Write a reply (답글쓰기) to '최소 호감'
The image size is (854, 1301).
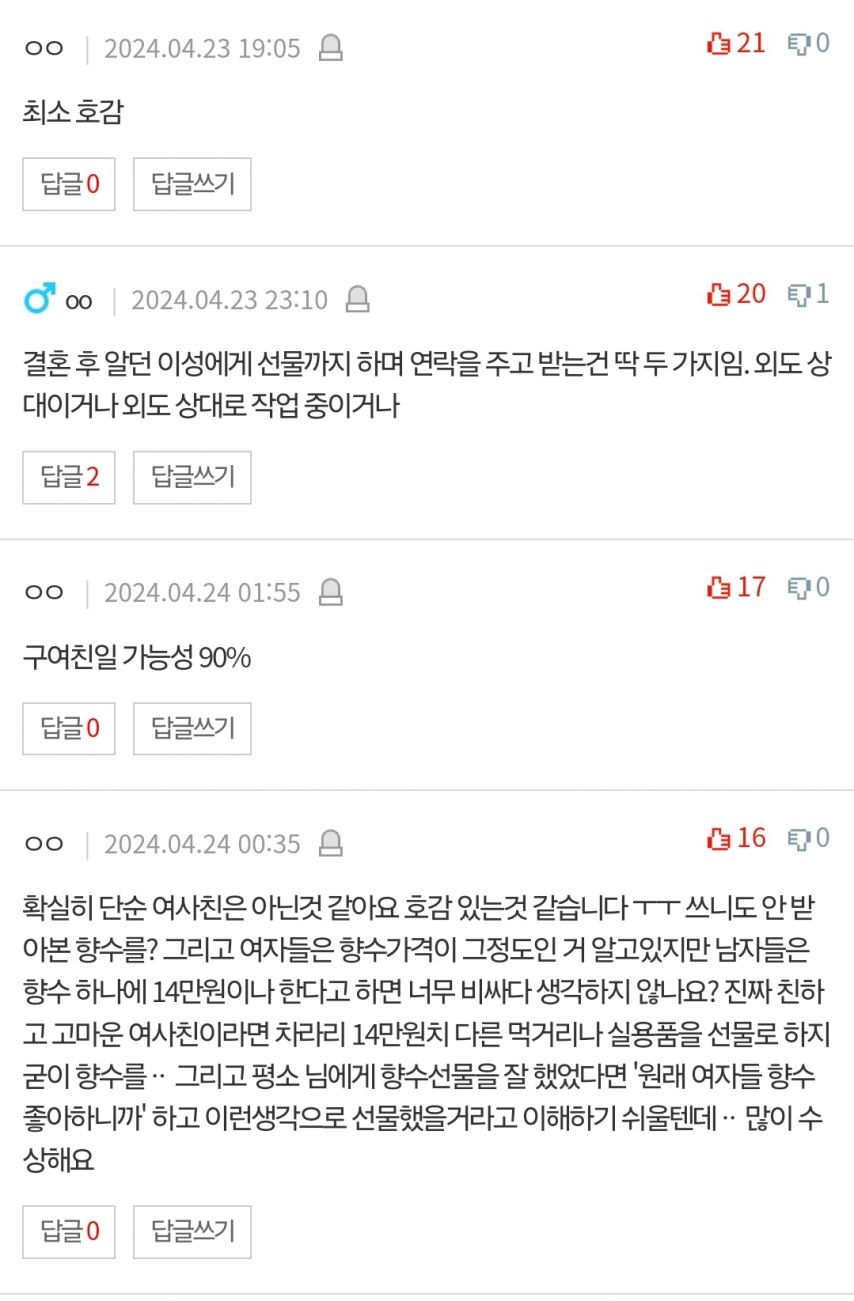(192, 184)
